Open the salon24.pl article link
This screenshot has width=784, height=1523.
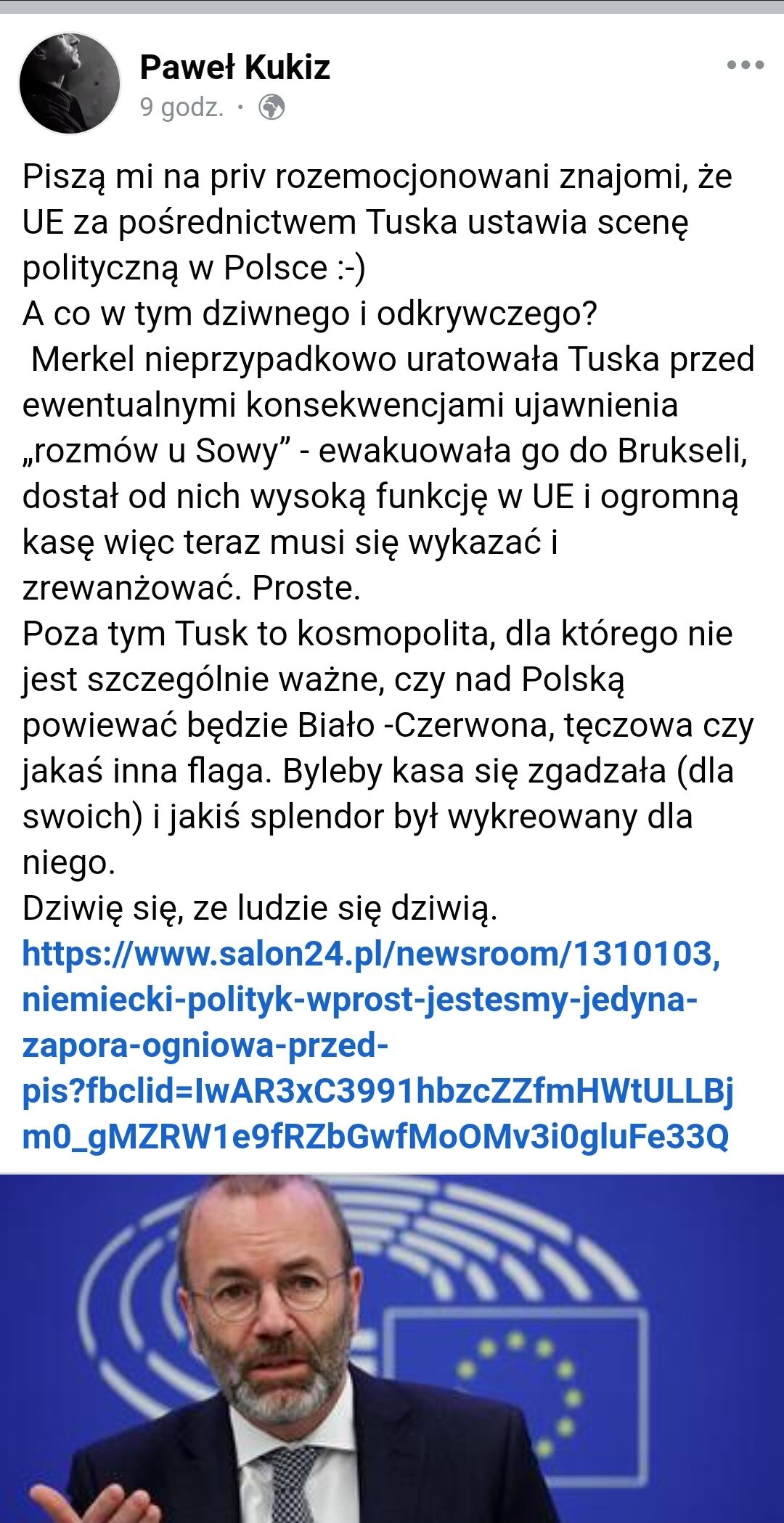point(377,1045)
